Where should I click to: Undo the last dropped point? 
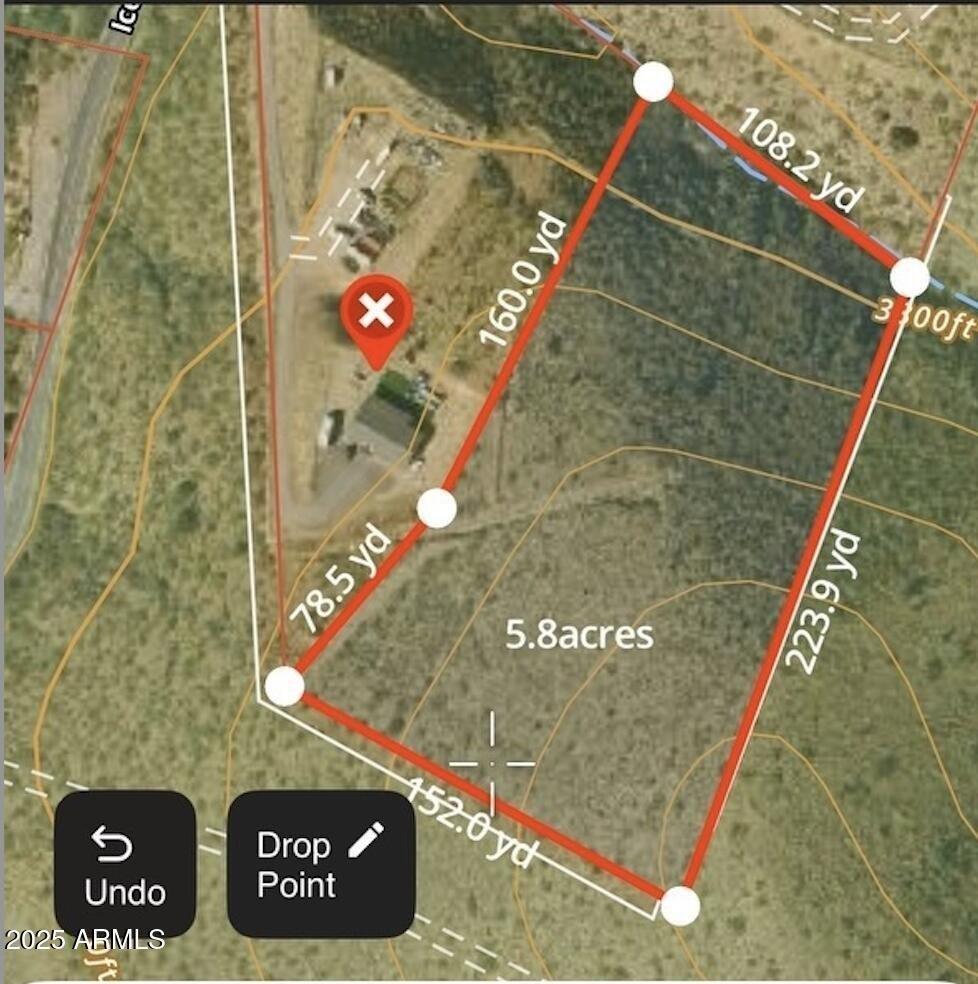tap(125, 865)
